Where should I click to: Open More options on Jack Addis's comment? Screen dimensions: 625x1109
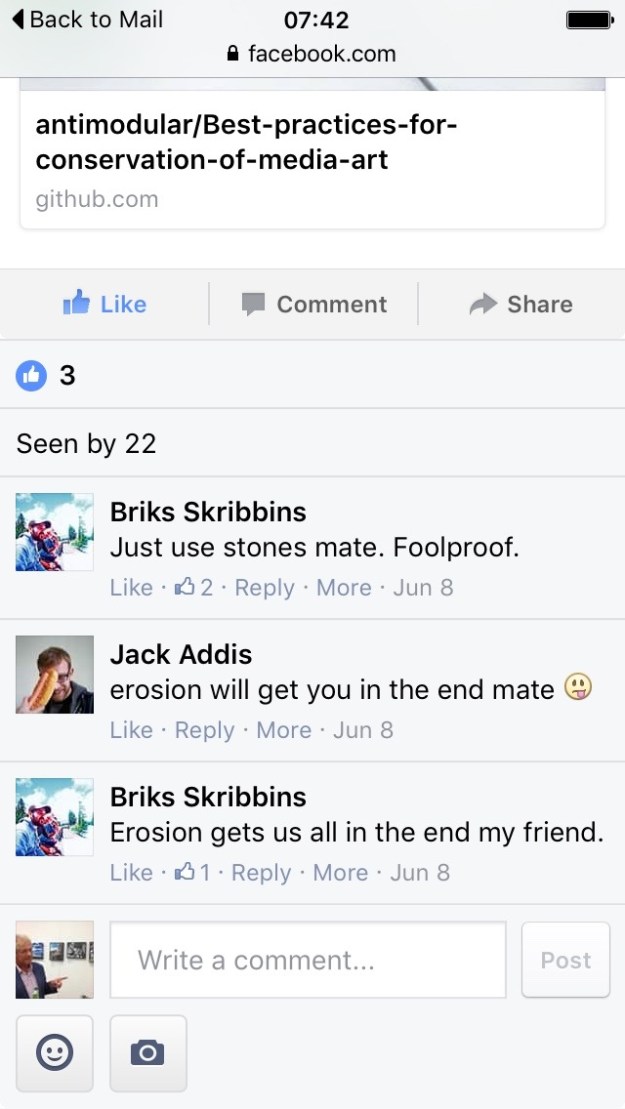[283, 730]
